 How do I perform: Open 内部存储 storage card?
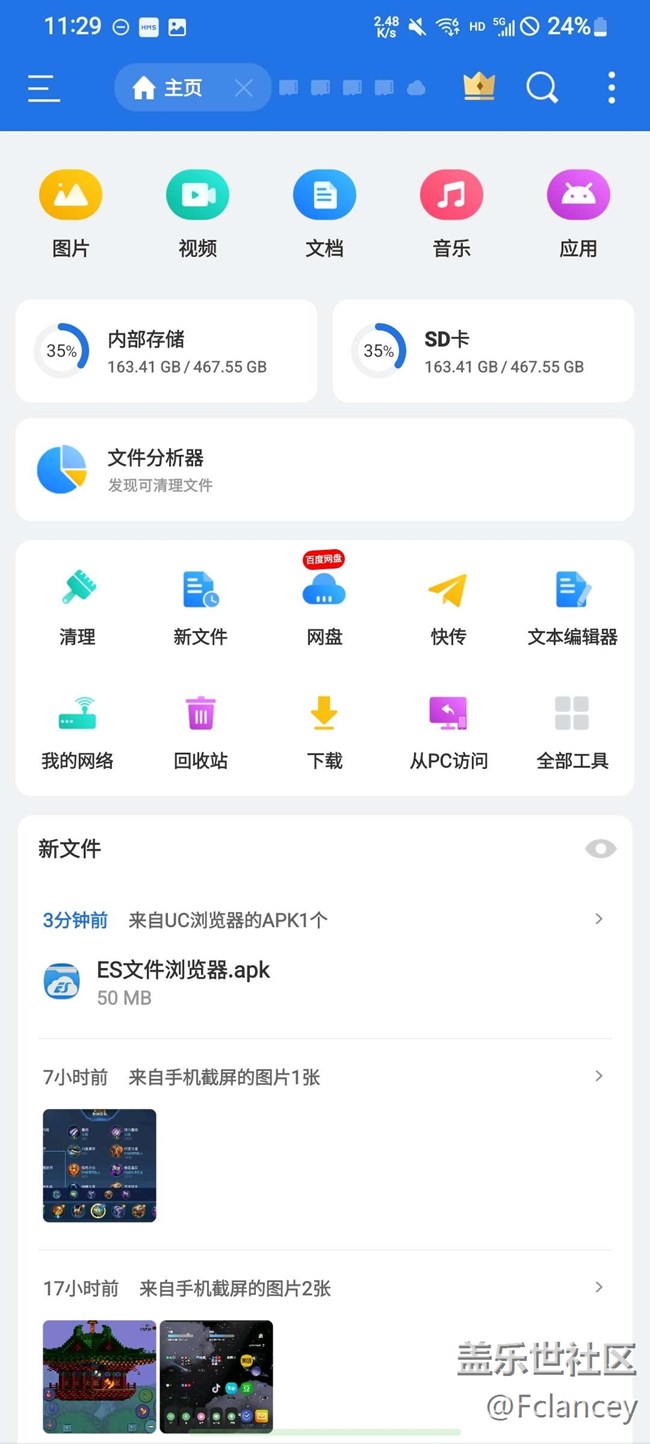tap(166, 351)
